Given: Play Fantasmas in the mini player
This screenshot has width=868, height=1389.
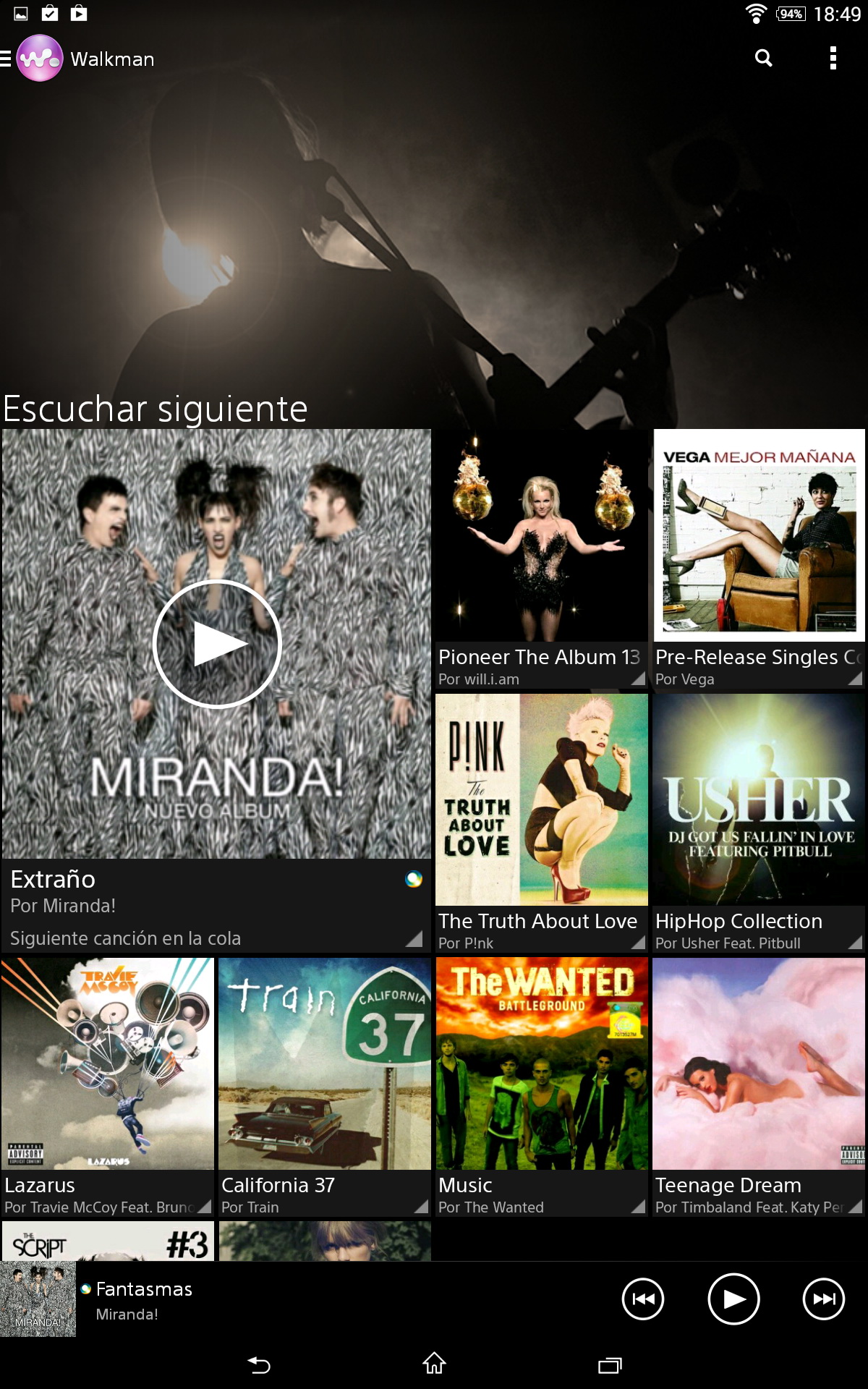Looking at the screenshot, I should coord(733,1299).
